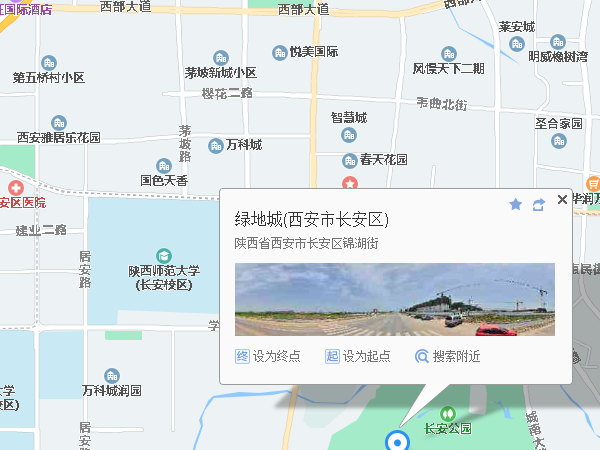The height and width of the screenshot is (450, 600).
Task: Select the 陕西师范大学 map marker
Action: click(164, 256)
